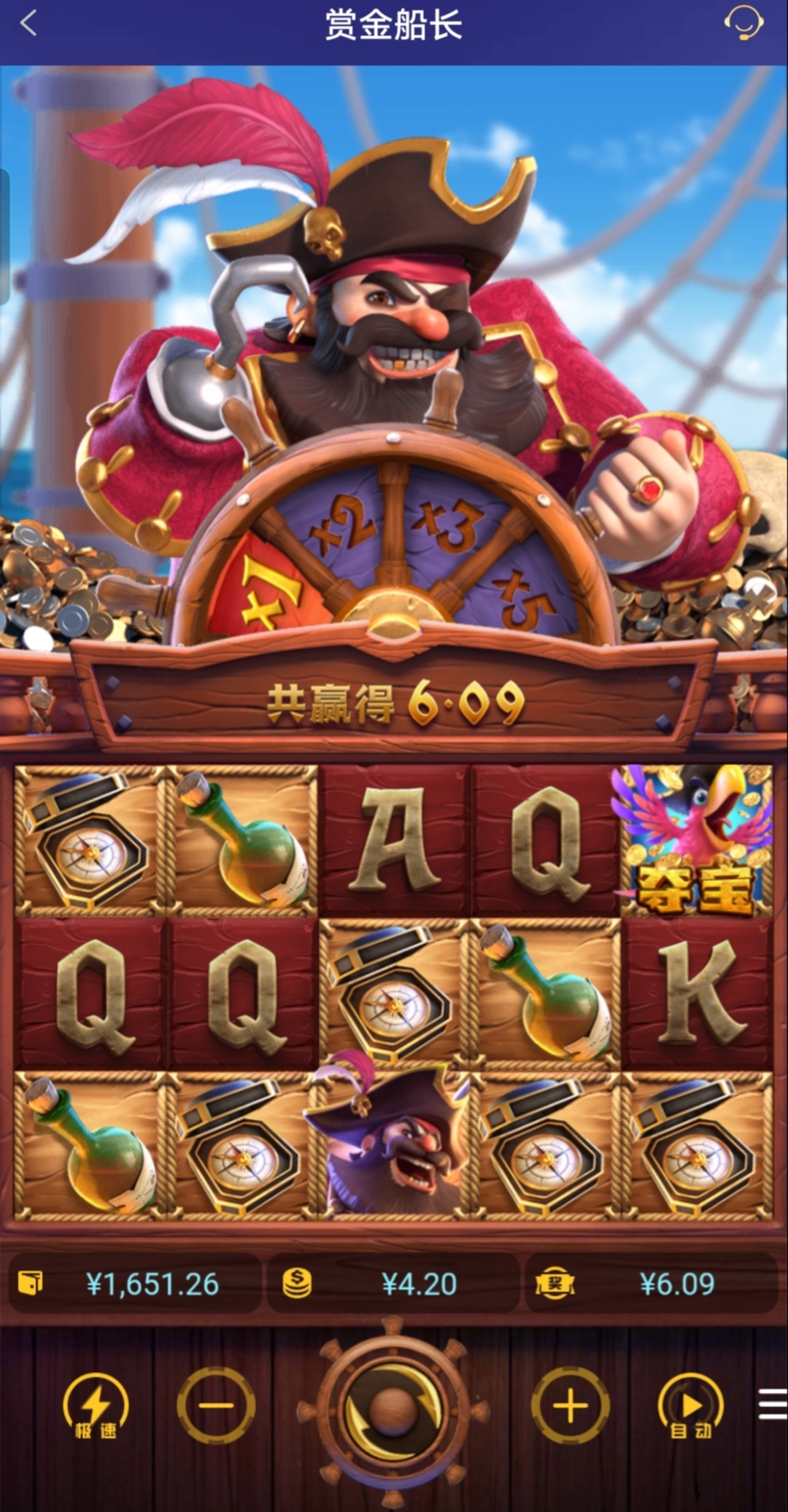Decrease the bet with the minus button

coord(216,1405)
